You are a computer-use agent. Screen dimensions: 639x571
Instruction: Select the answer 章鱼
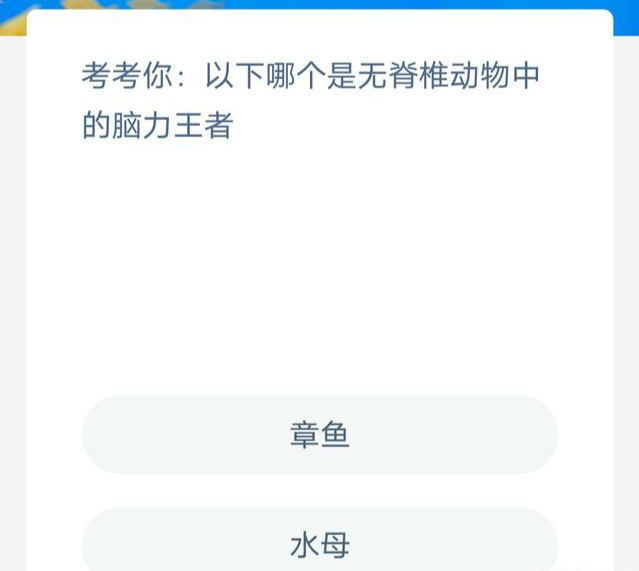click(x=319, y=435)
